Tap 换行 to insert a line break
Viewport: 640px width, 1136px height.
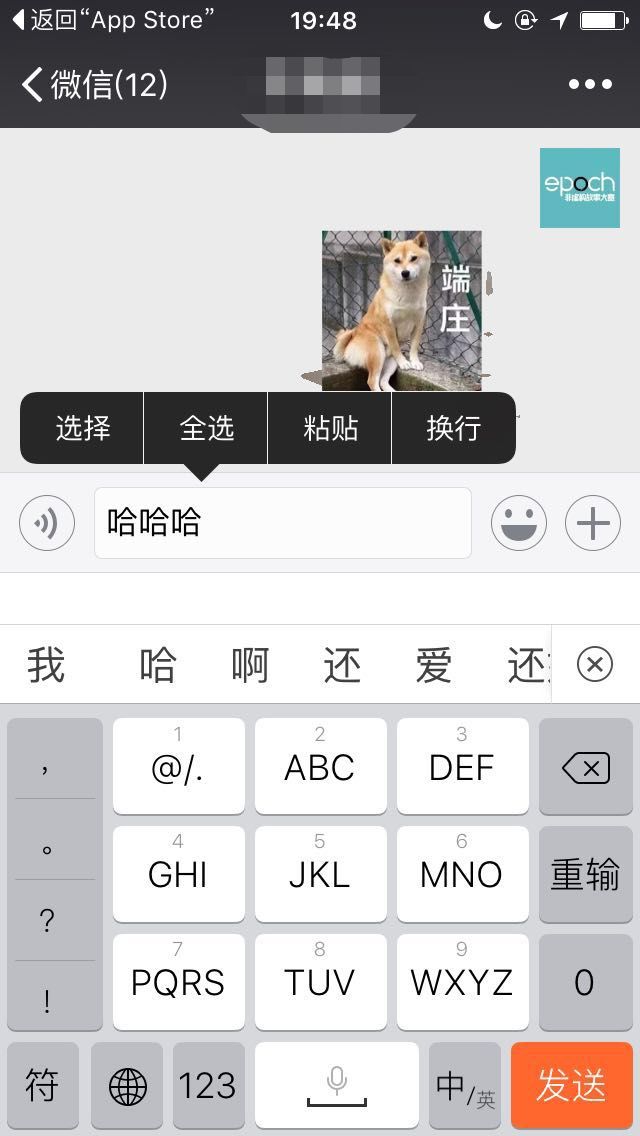[454, 428]
